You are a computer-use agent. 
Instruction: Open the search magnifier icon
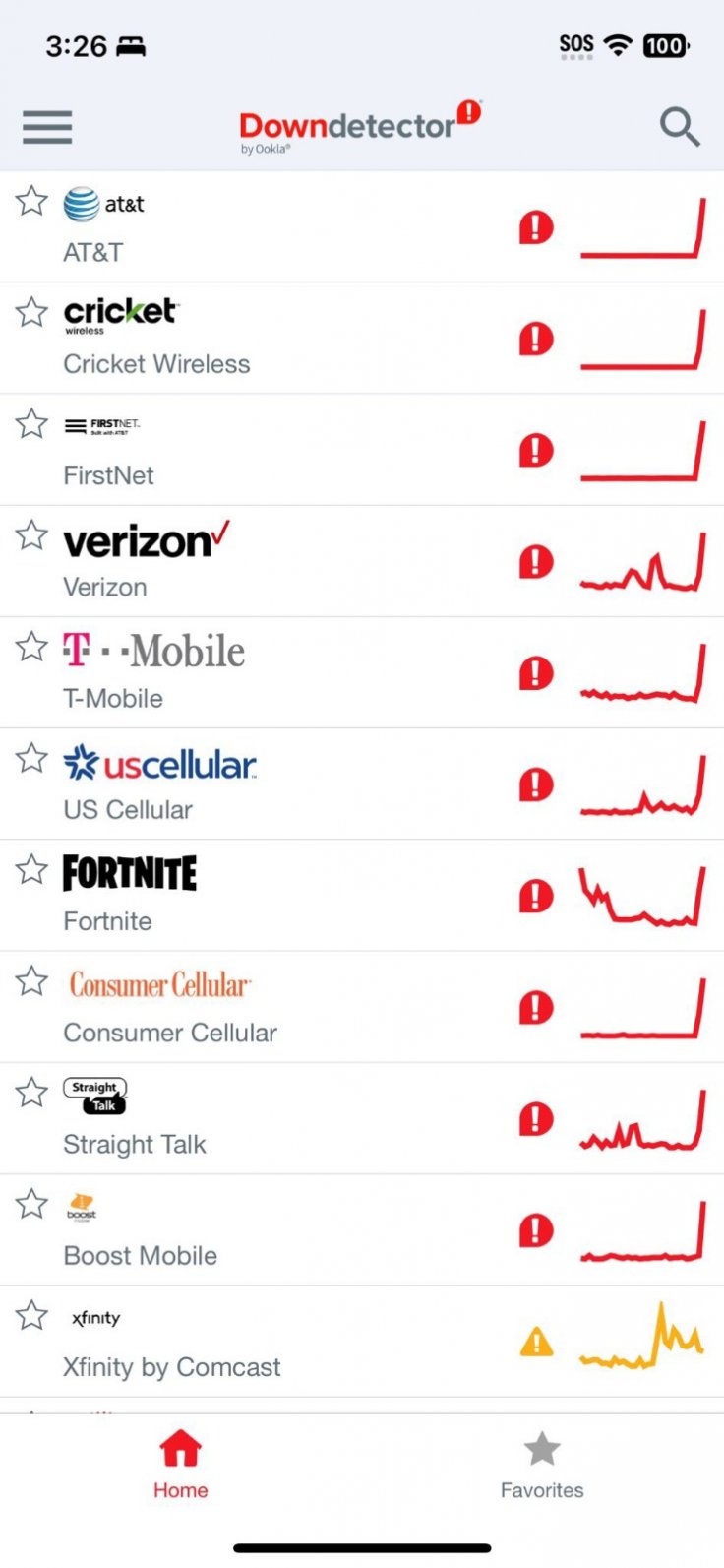679,127
